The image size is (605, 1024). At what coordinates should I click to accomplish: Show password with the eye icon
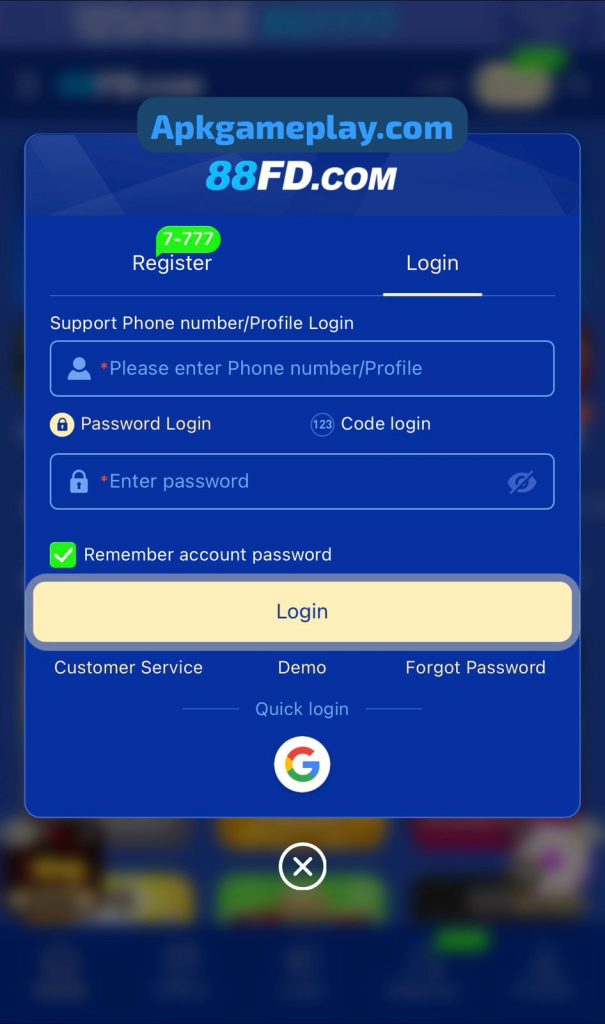click(521, 482)
